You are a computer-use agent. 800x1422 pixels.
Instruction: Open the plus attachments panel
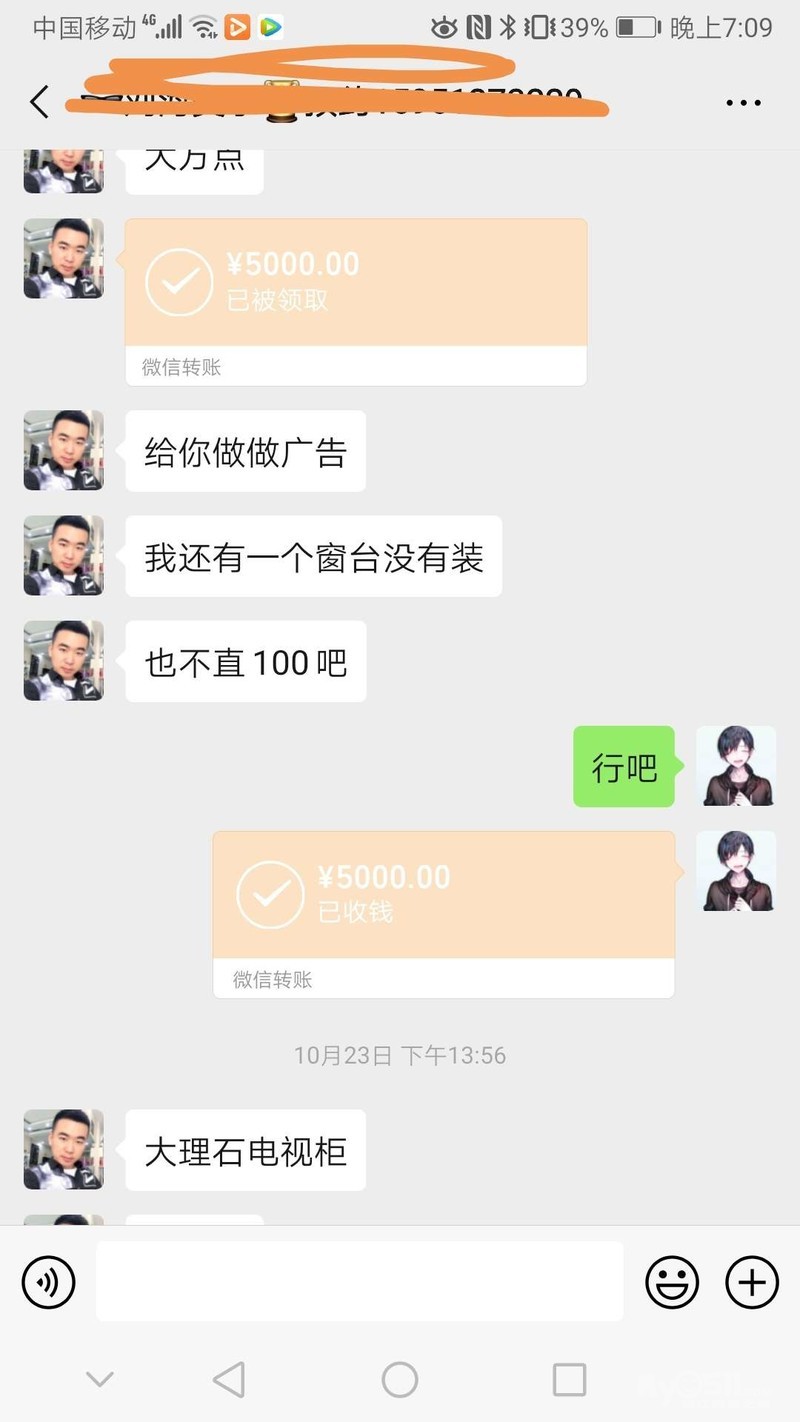(x=751, y=1281)
